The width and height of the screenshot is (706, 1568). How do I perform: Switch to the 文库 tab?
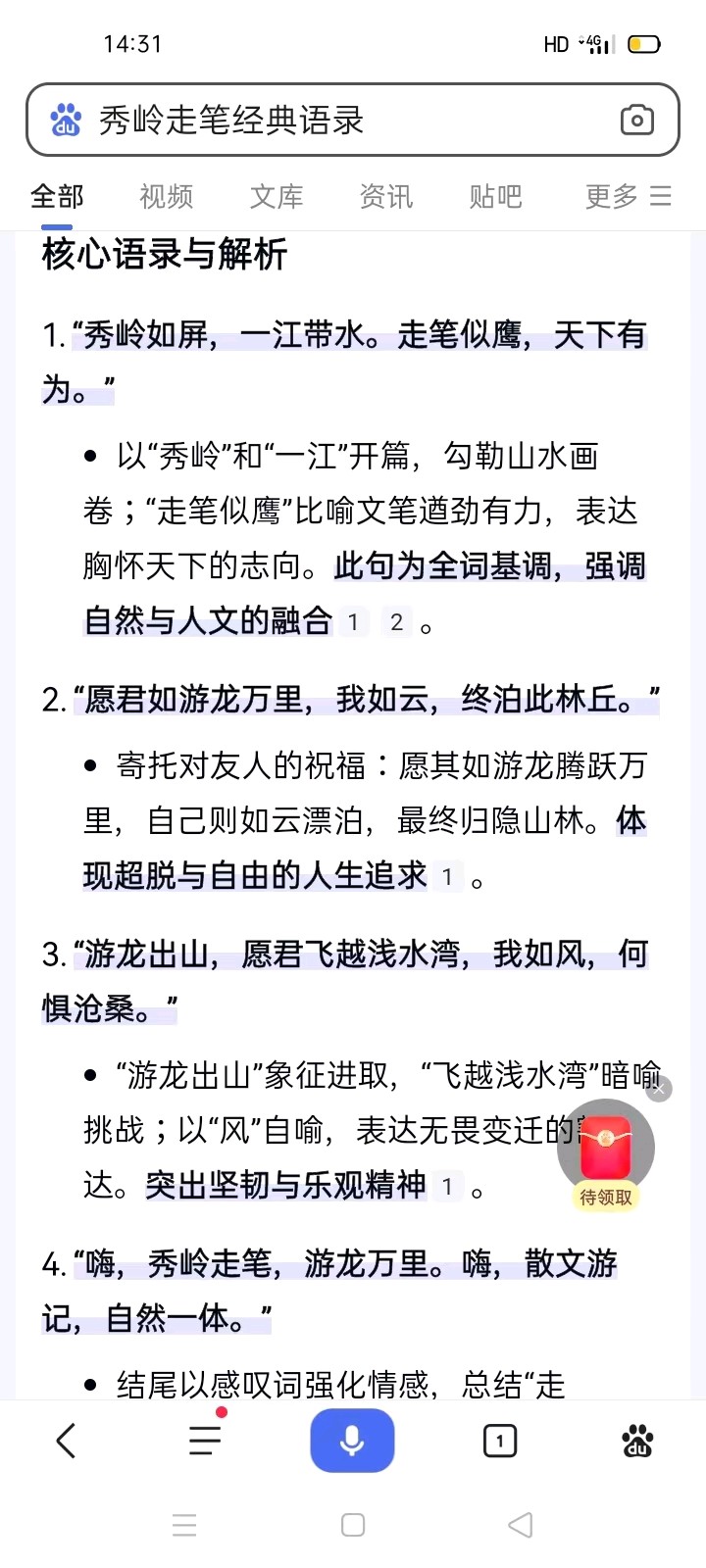[277, 196]
